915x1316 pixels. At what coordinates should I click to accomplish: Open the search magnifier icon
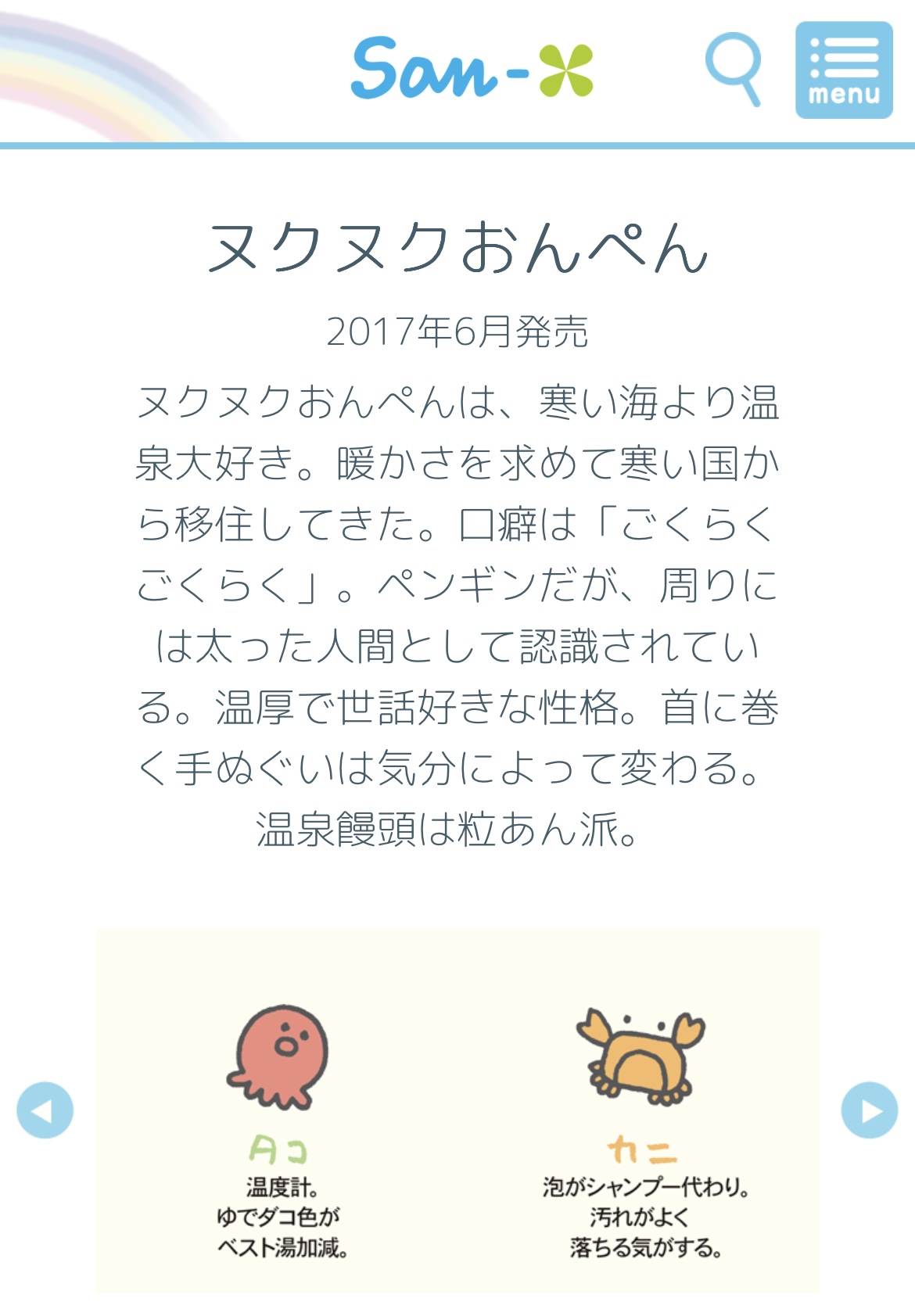coord(732,68)
